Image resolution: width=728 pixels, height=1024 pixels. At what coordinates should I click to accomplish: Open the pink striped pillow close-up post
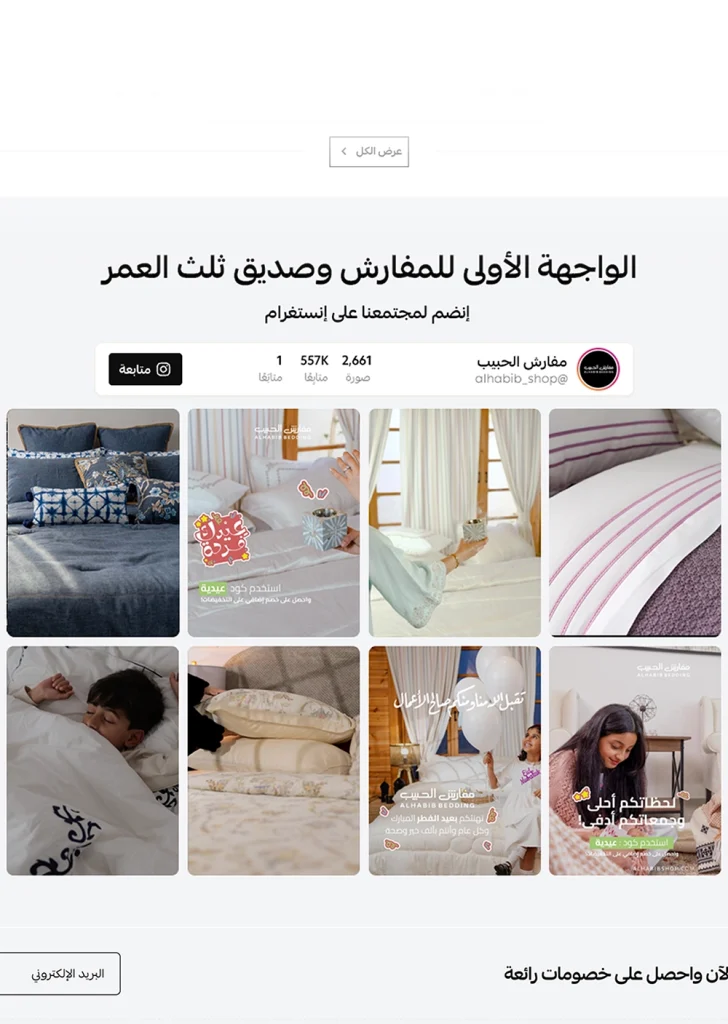click(634, 522)
